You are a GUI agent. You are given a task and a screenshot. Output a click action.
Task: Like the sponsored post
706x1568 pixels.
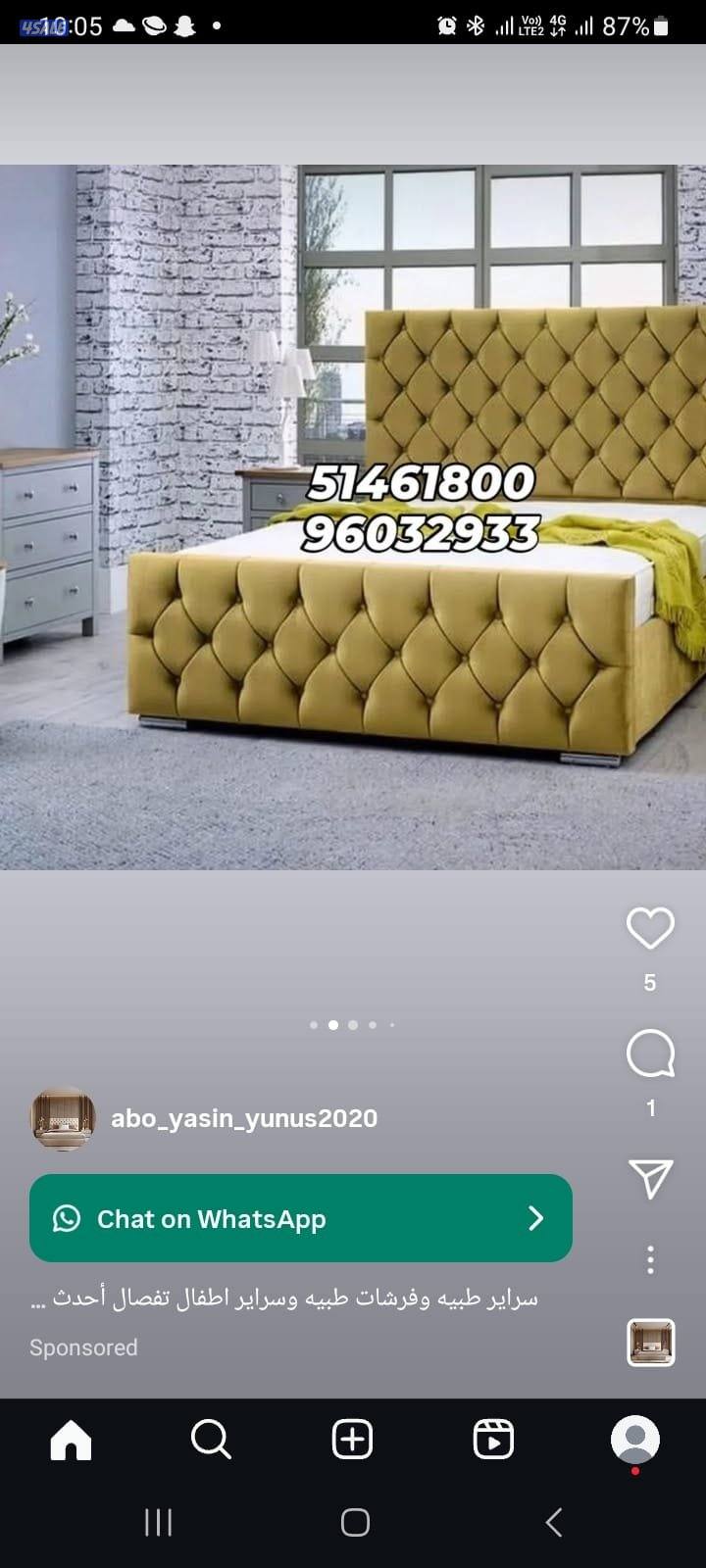click(650, 928)
